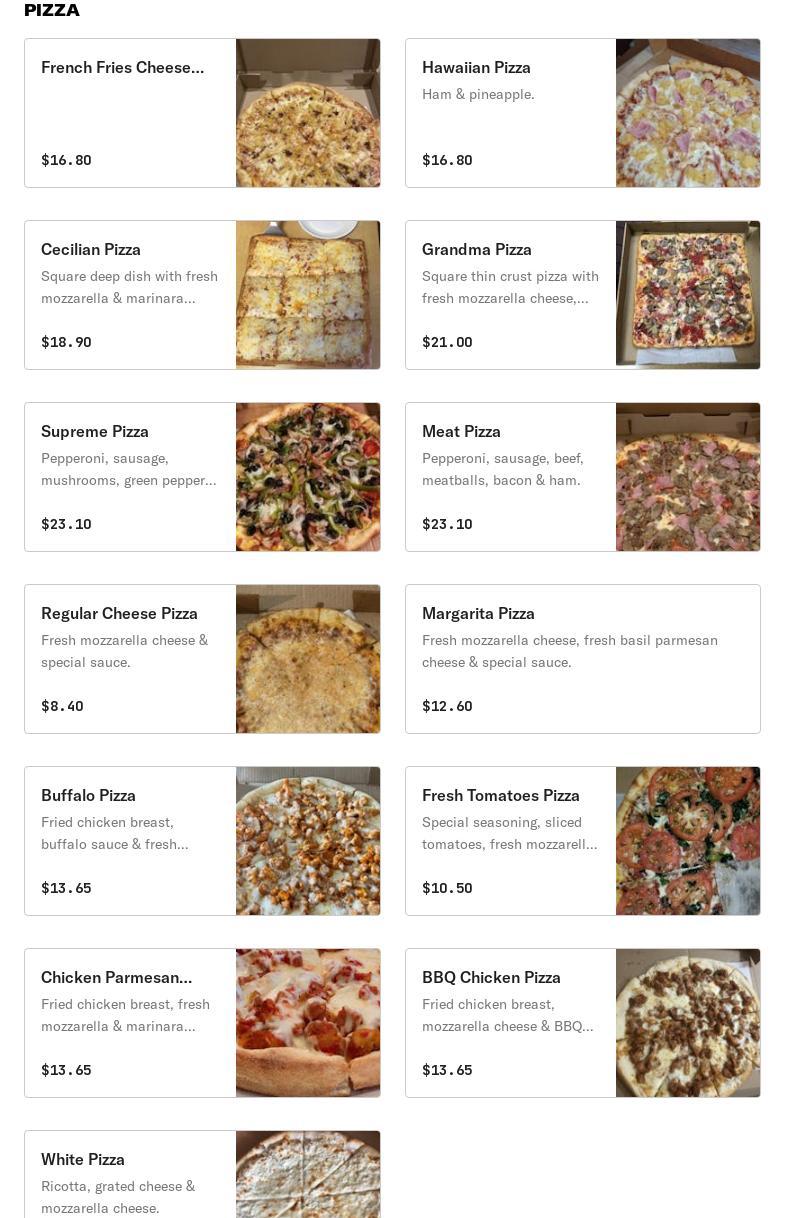Select the BBQ Chicken Pizza card
Screen dimensions: 785x1218
tap(582, 1023)
